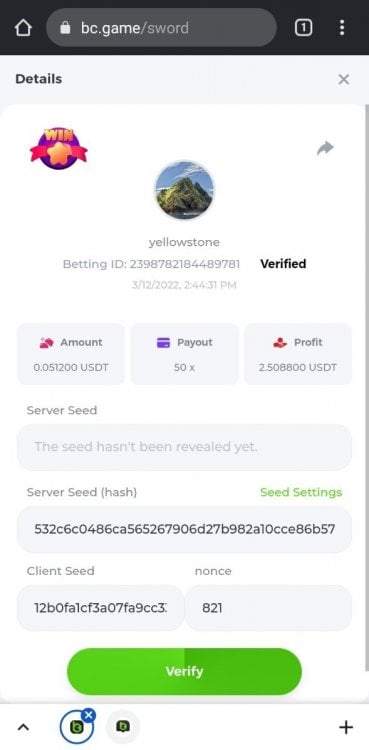
Task: Open yellowstone's profile avatar
Action: point(184,190)
